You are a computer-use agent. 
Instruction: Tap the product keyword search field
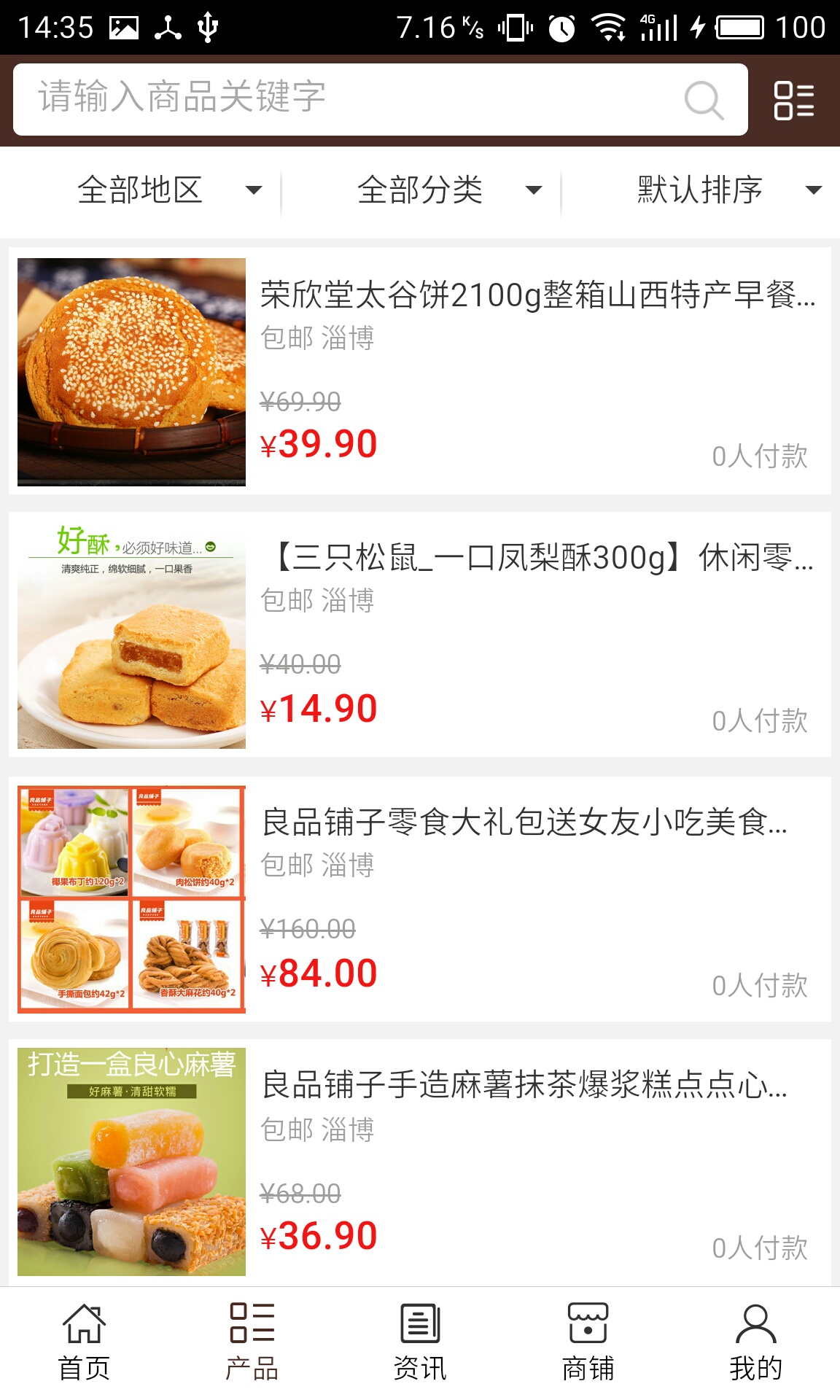(350, 98)
